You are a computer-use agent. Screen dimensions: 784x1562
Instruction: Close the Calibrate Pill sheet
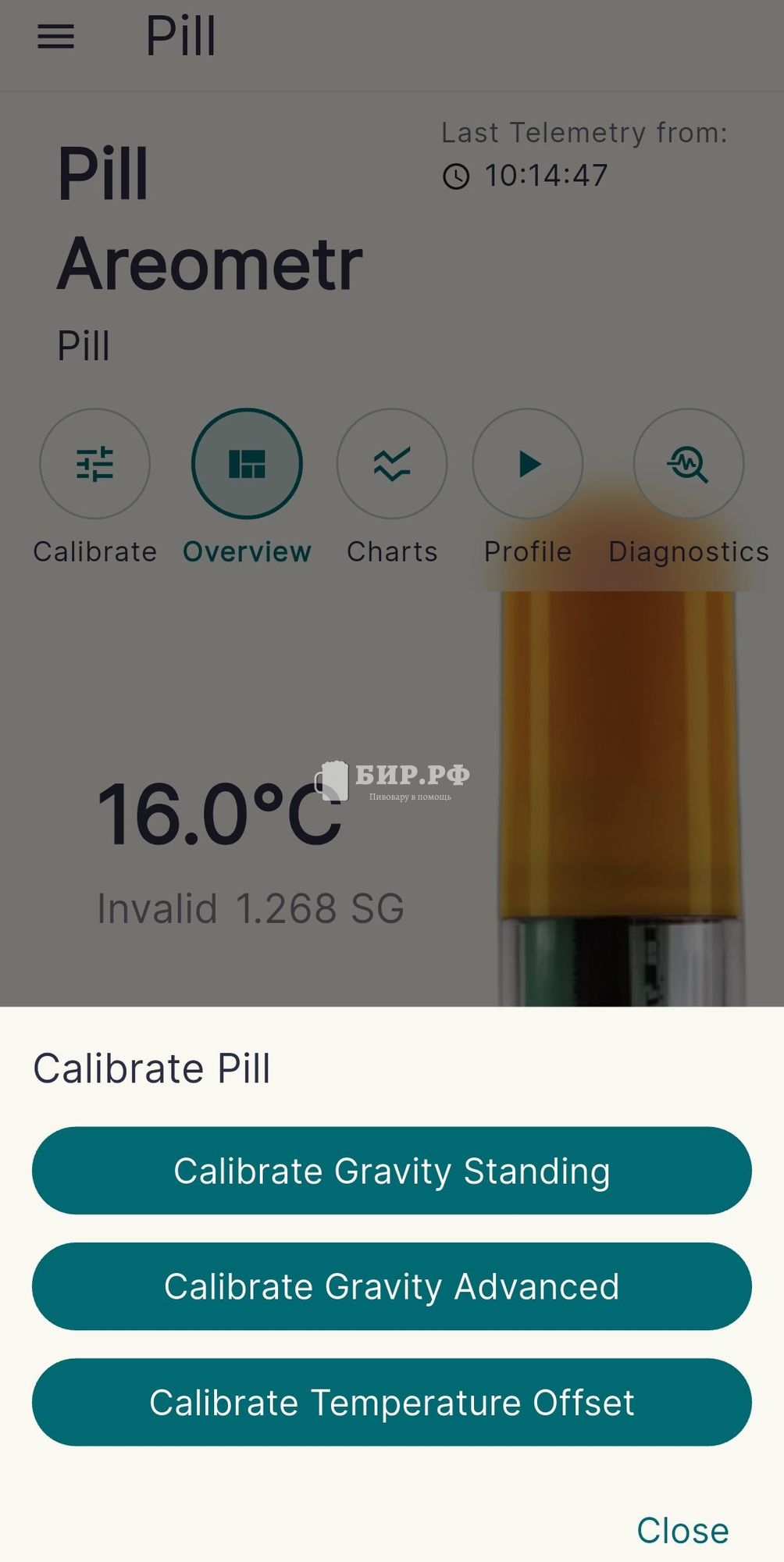tap(682, 1530)
